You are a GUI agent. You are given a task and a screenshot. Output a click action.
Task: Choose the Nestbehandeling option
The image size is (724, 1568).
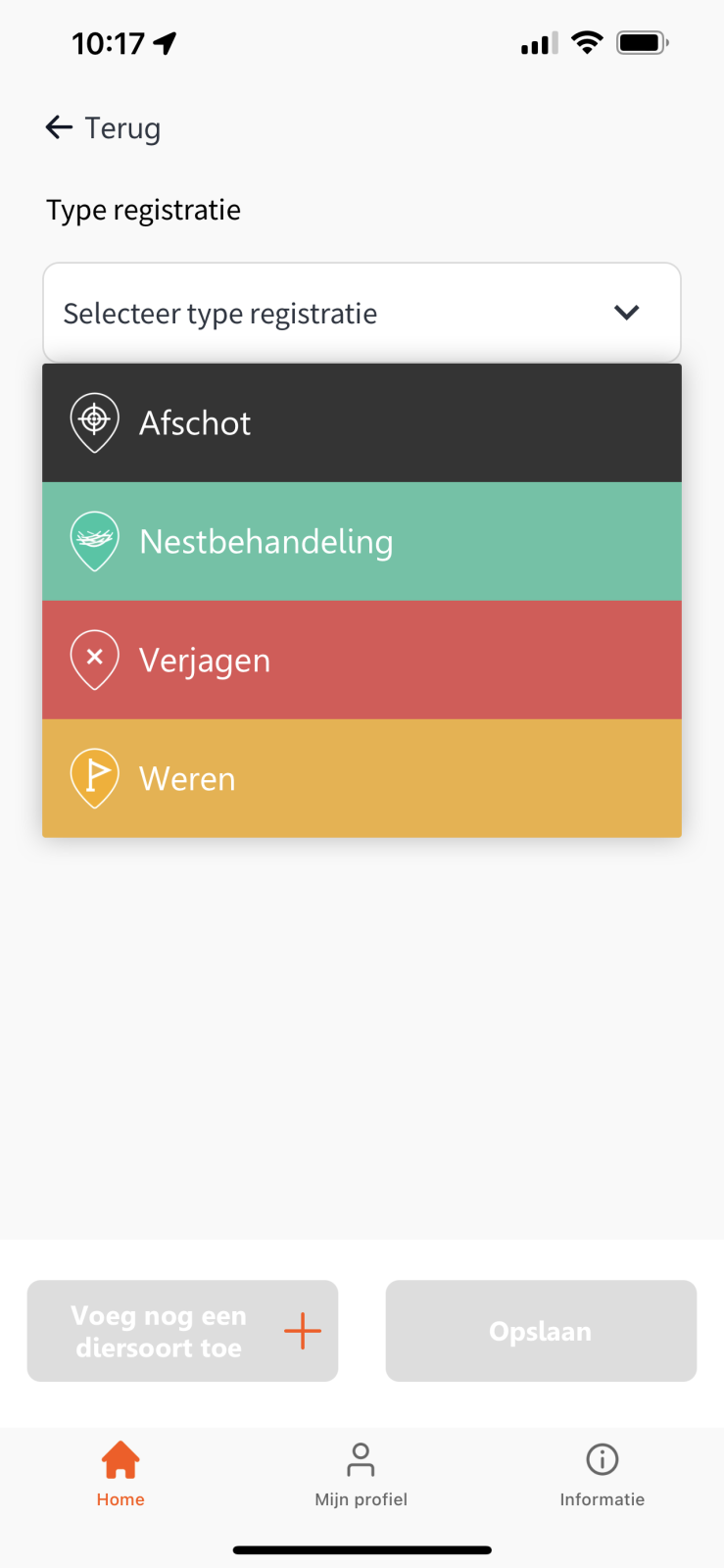click(x=362, y=542)
